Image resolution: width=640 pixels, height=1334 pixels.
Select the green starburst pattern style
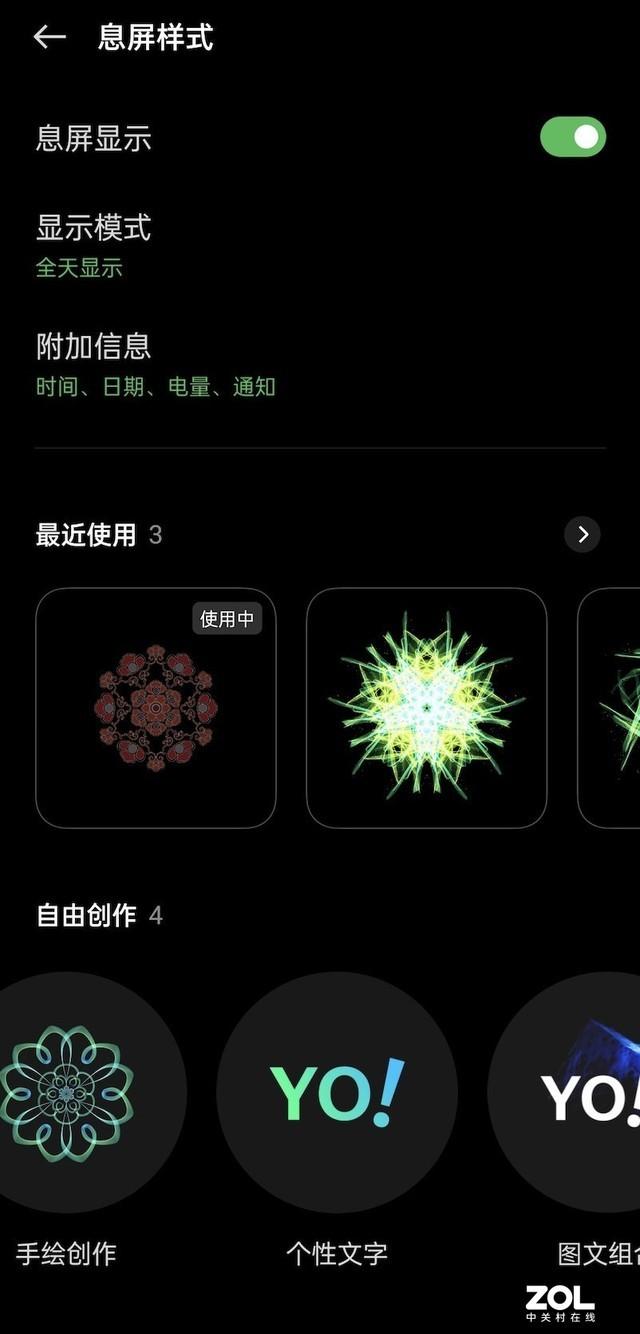click(x=426, y=708)
